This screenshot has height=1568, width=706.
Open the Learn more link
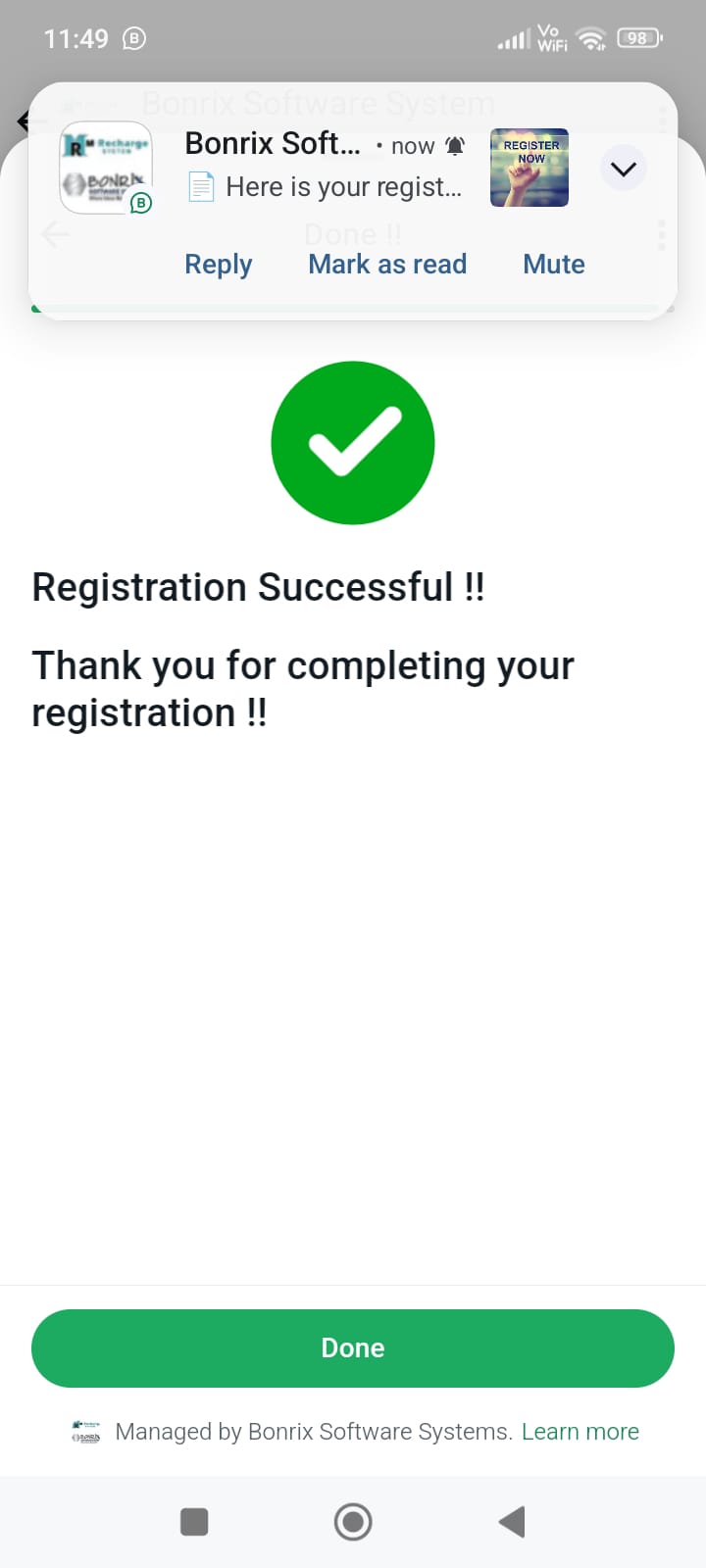[x=580, y=1432]
